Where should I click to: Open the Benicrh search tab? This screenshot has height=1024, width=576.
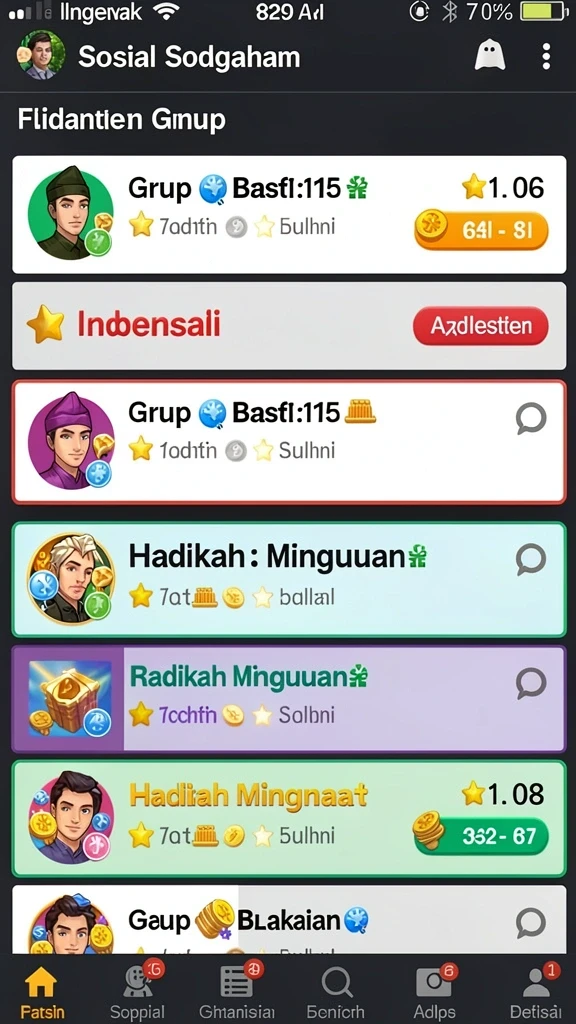click(x=338, y=993)
